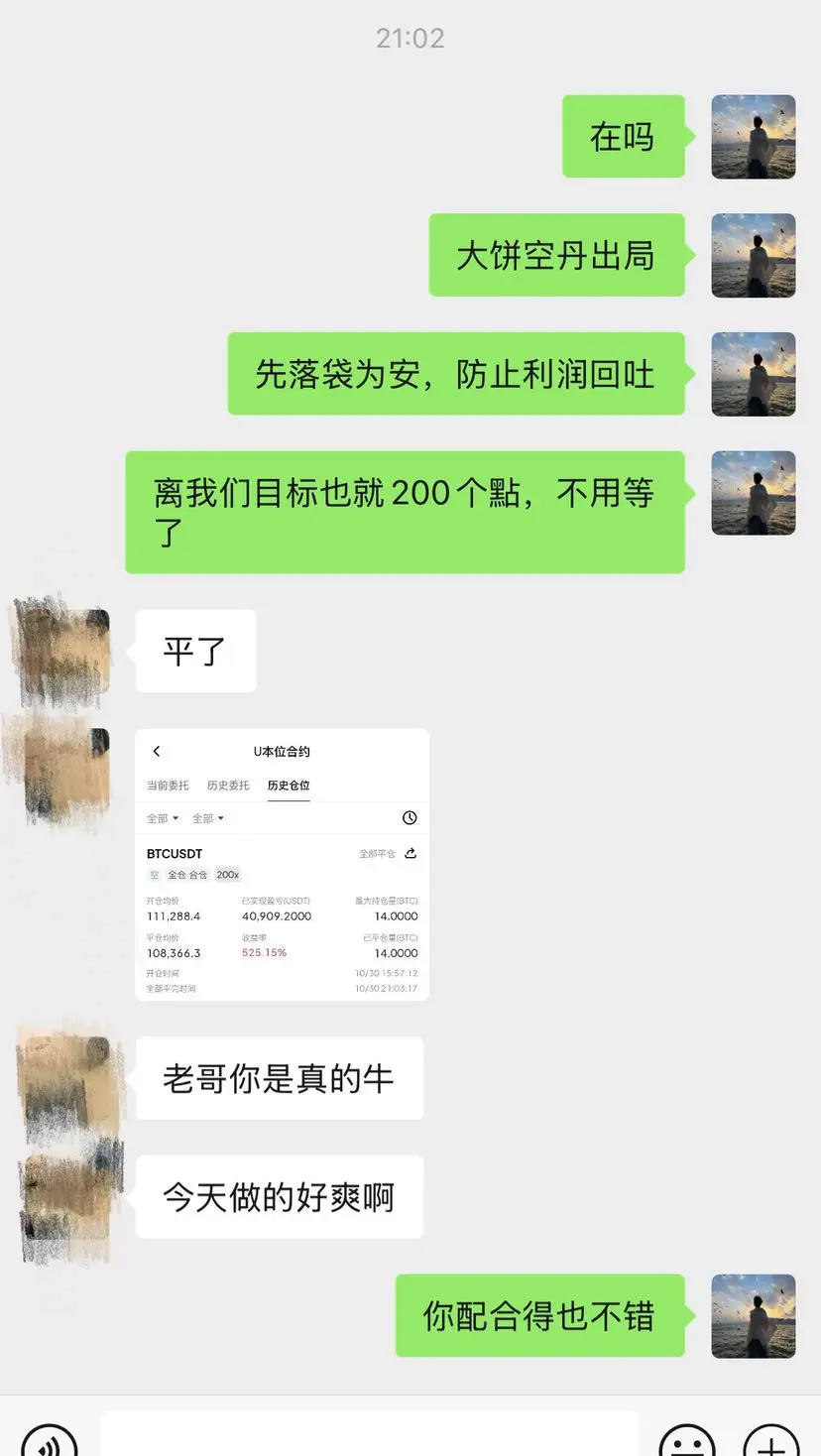Tap the 200x leverage badge

pyautogui.click(x=227, y=874)
